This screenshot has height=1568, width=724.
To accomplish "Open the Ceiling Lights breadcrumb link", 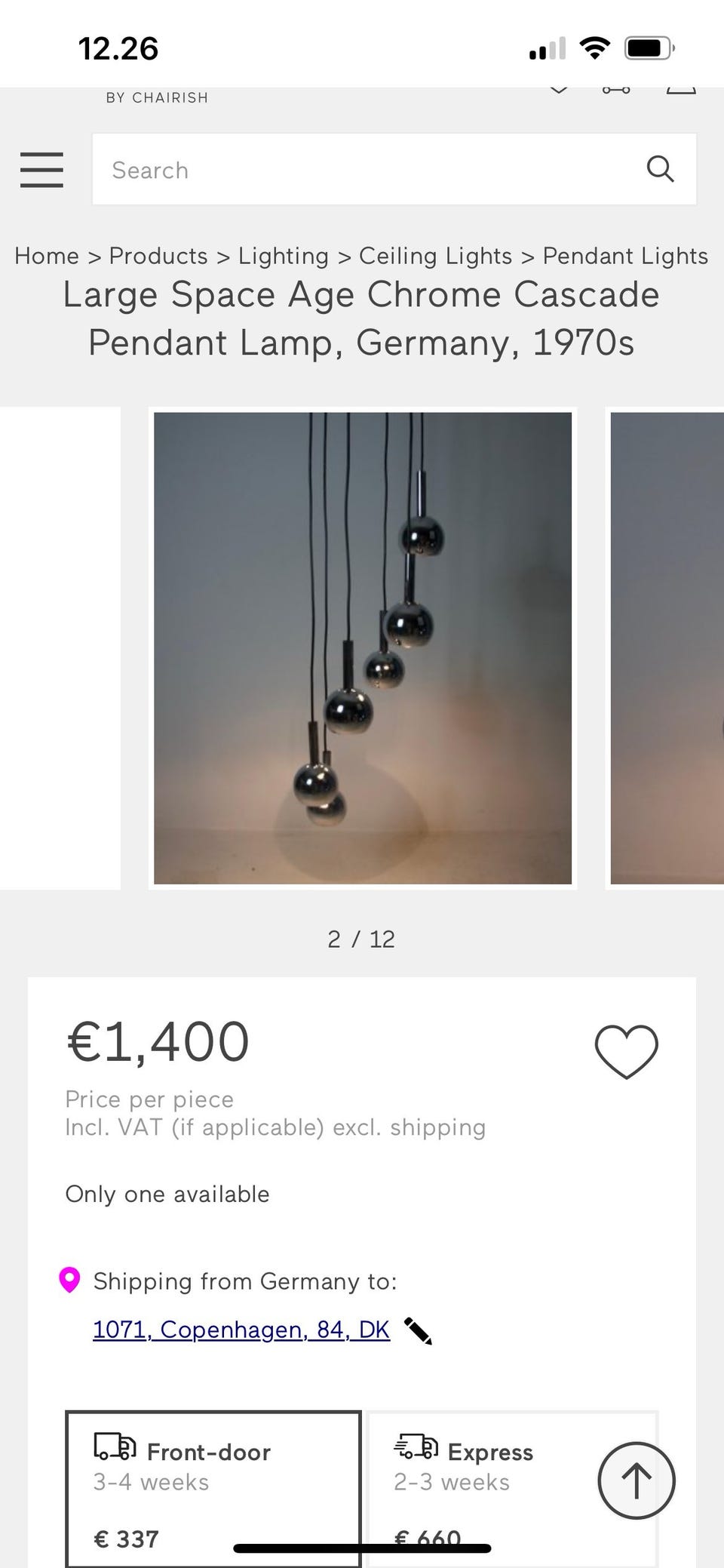I will point(435,256).
